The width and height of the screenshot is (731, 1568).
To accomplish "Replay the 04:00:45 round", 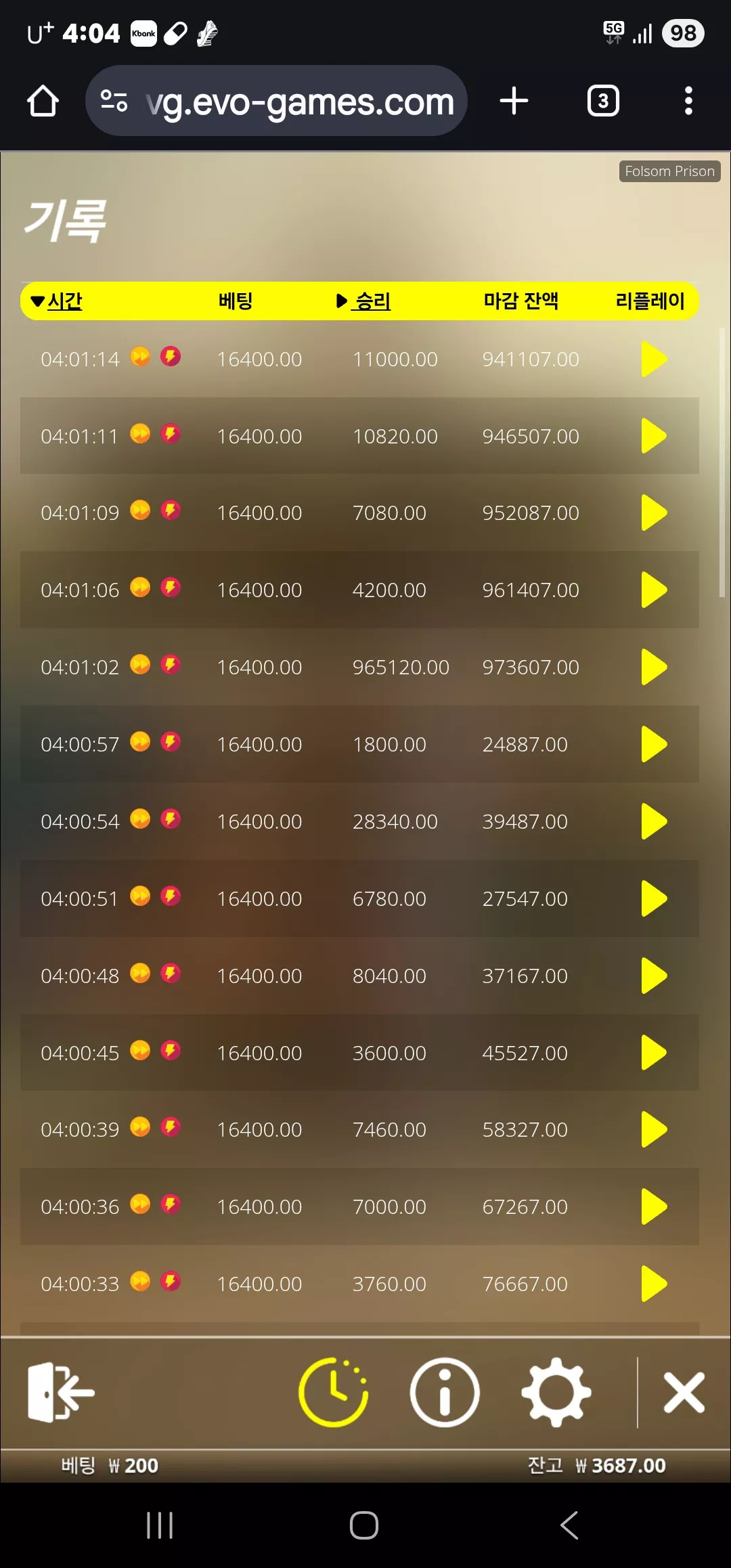I will (654, 1053).
